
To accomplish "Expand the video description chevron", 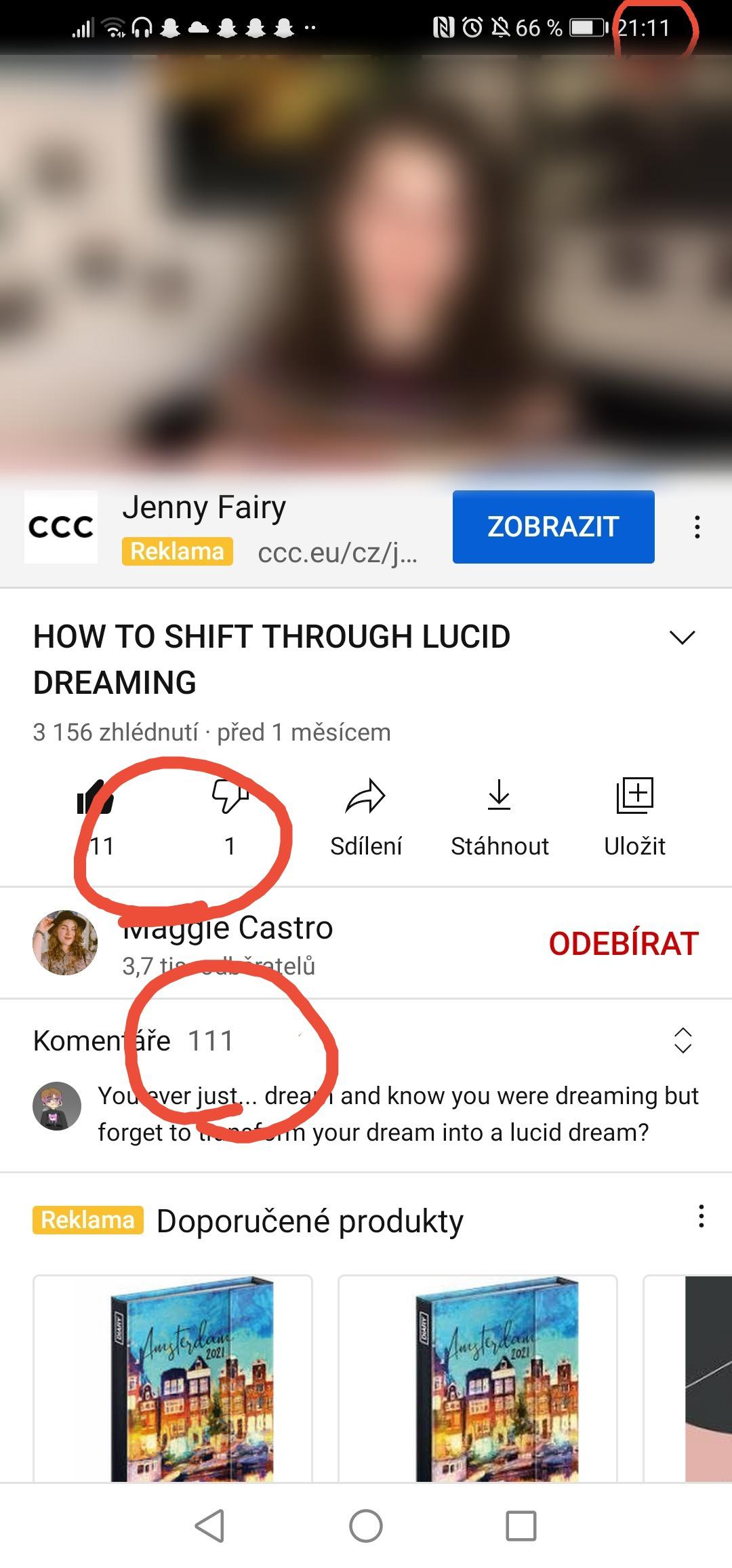I will (682, 638).
